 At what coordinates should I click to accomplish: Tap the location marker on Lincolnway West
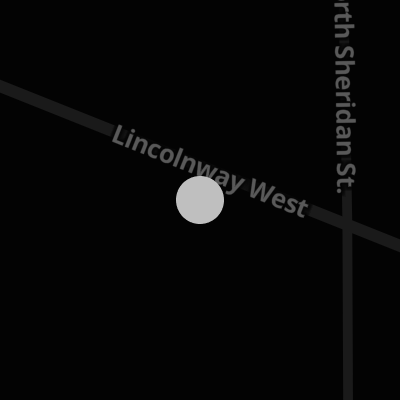click(200, 200)
